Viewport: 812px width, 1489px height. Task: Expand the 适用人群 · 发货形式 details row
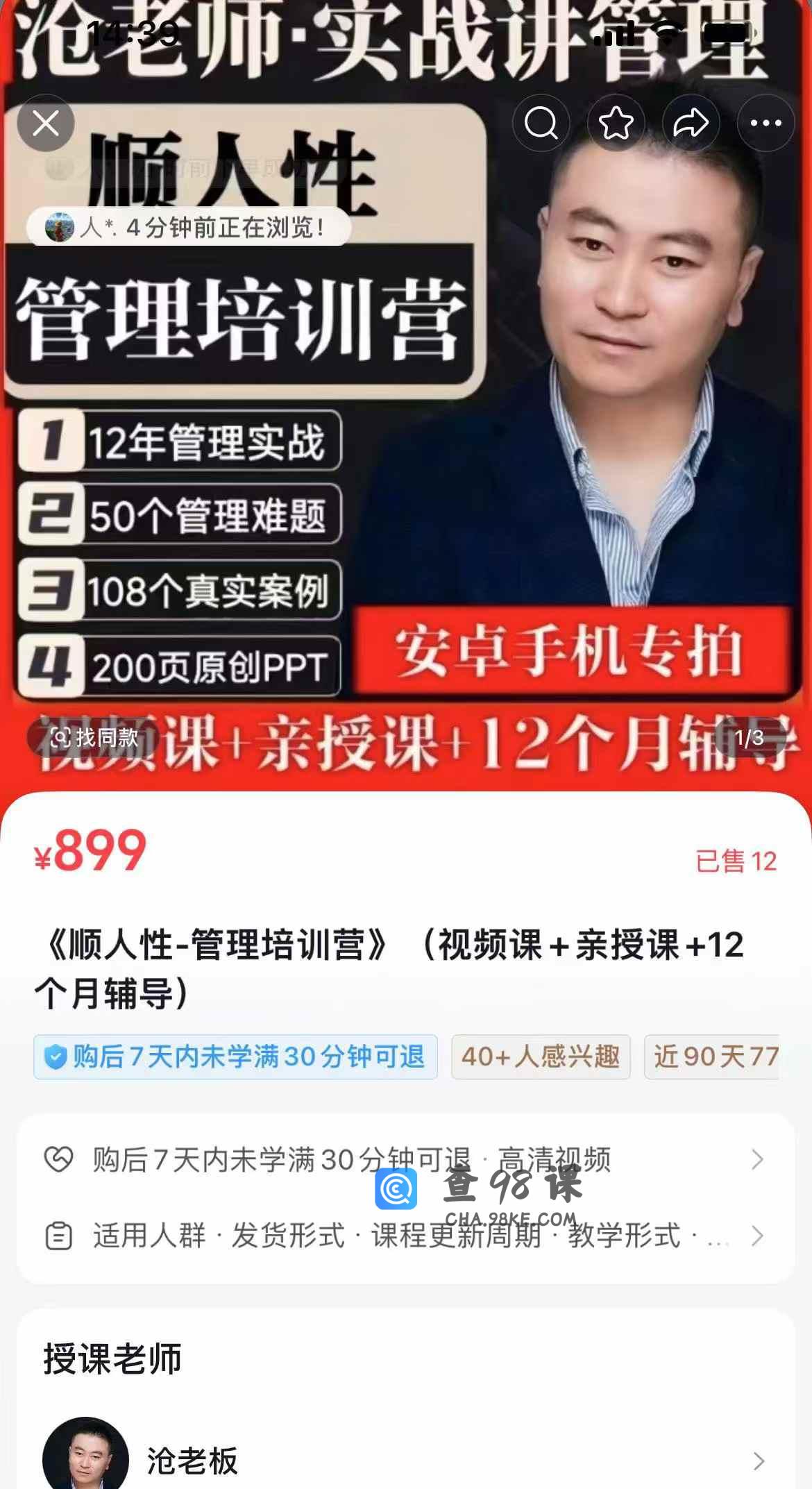tap(405, 1236)
